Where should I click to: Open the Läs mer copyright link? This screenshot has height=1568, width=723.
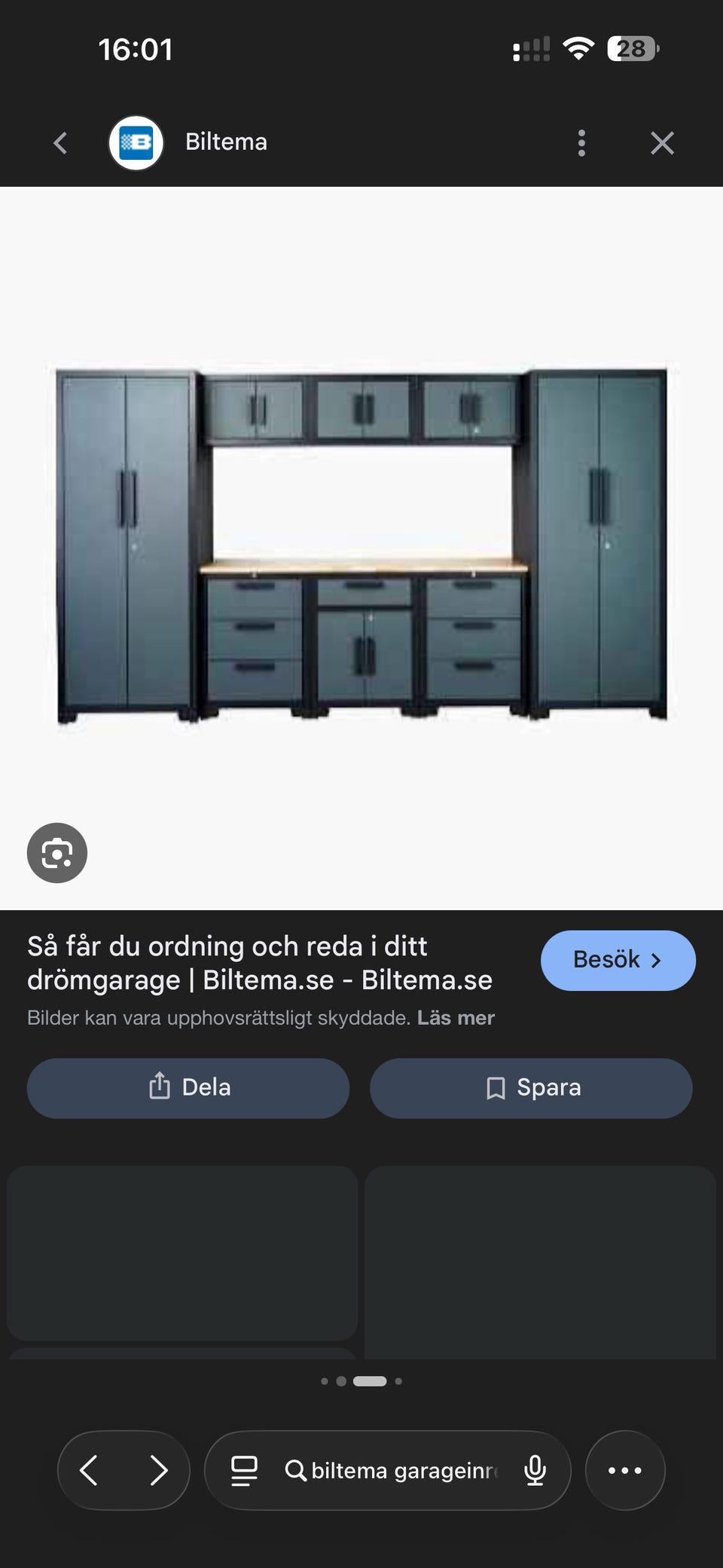point(455,1016)
